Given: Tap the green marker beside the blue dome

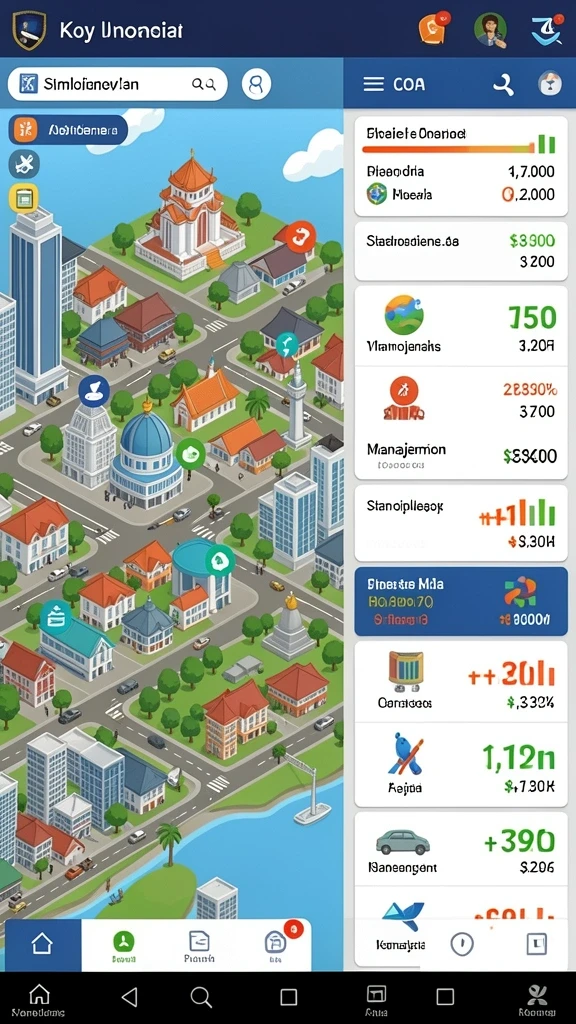Looking at the screenshot, I should [x=191, y=453].
